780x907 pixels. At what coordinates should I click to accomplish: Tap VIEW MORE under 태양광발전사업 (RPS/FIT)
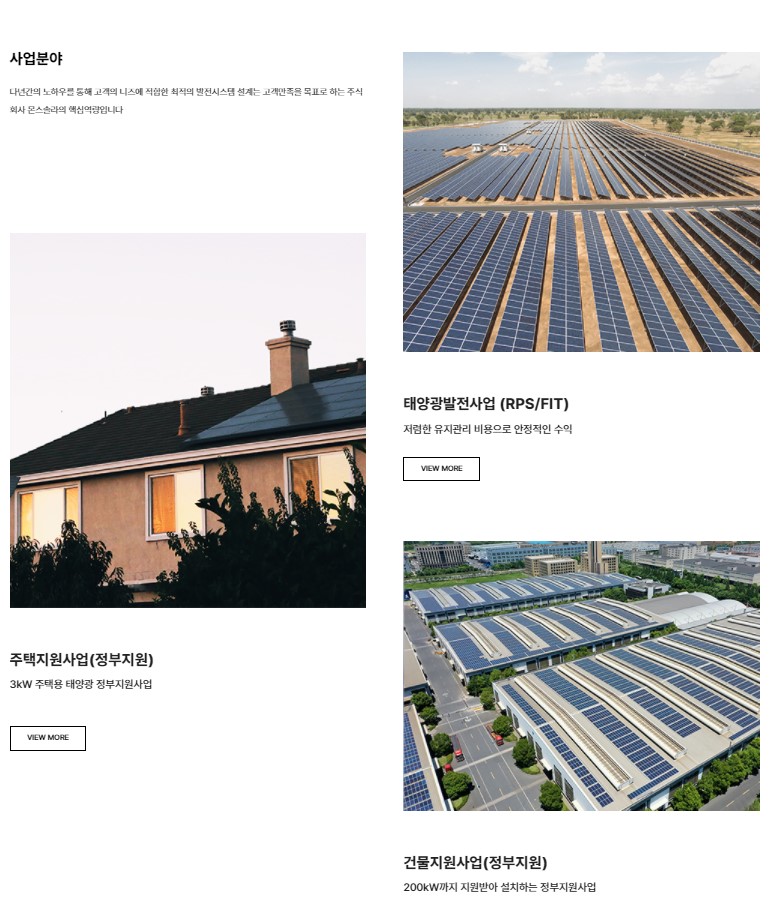pos(441,468)
